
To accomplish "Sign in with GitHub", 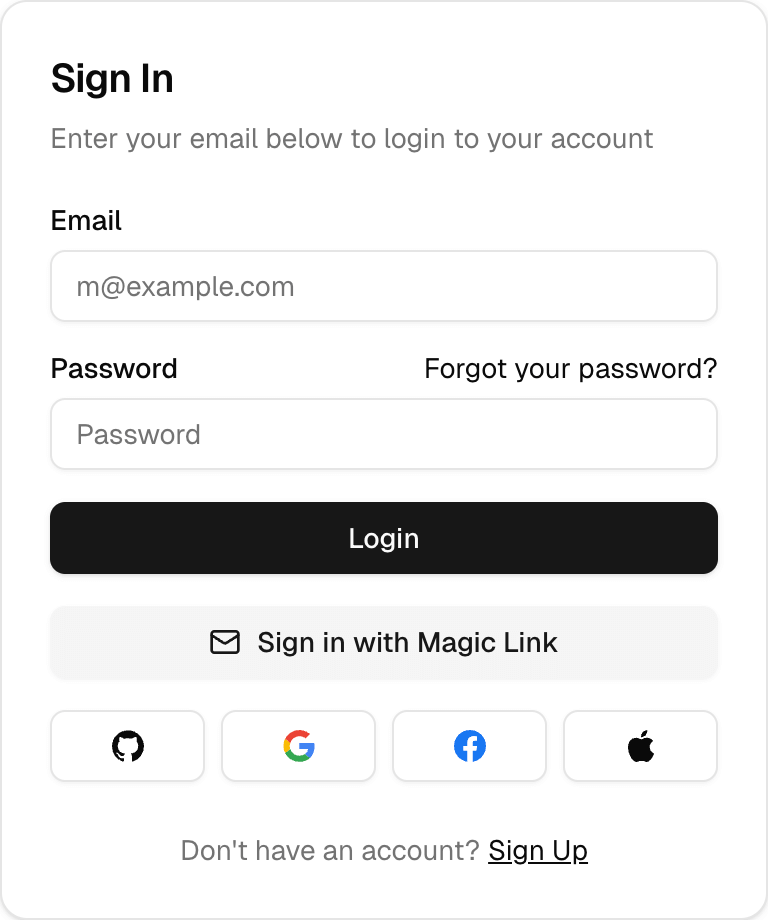I will tap(128, 746).
